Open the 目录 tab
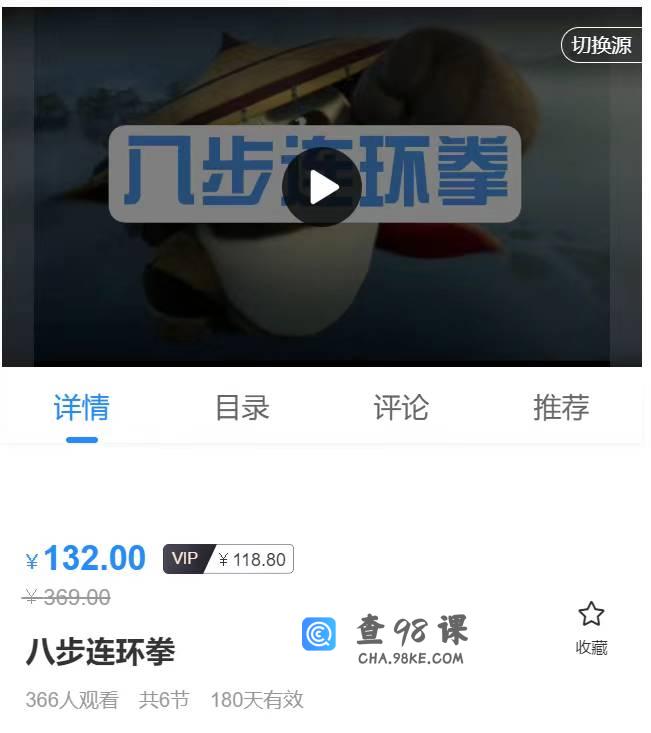 [x=242, y=408]
